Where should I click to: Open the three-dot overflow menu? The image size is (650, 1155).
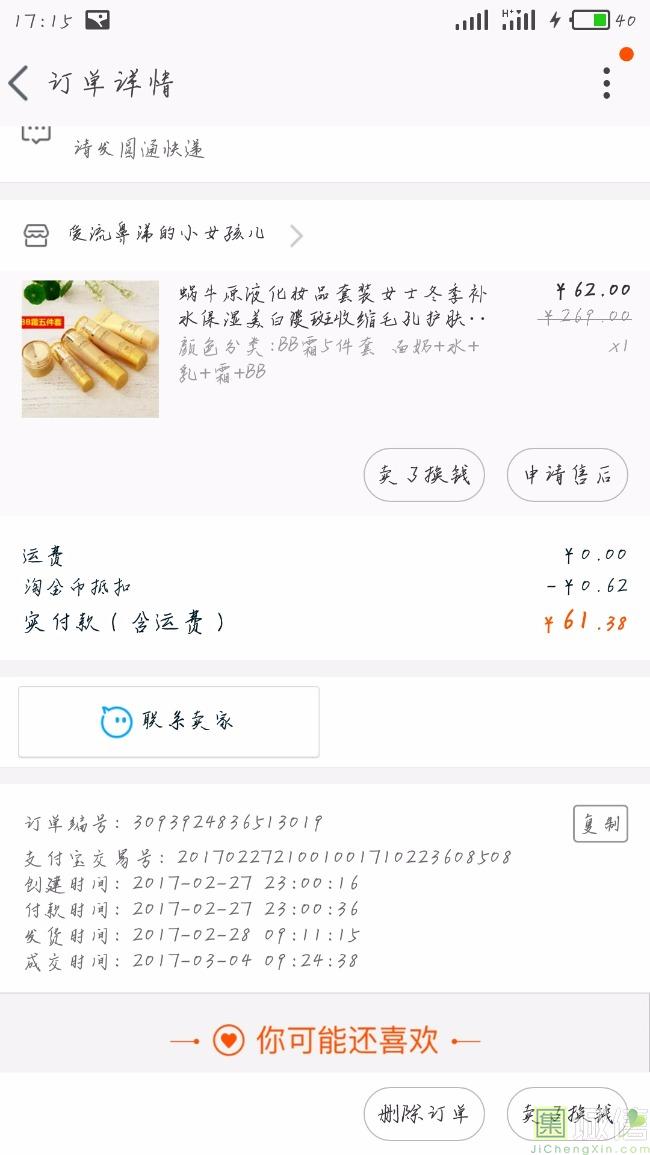pos(606,83)
